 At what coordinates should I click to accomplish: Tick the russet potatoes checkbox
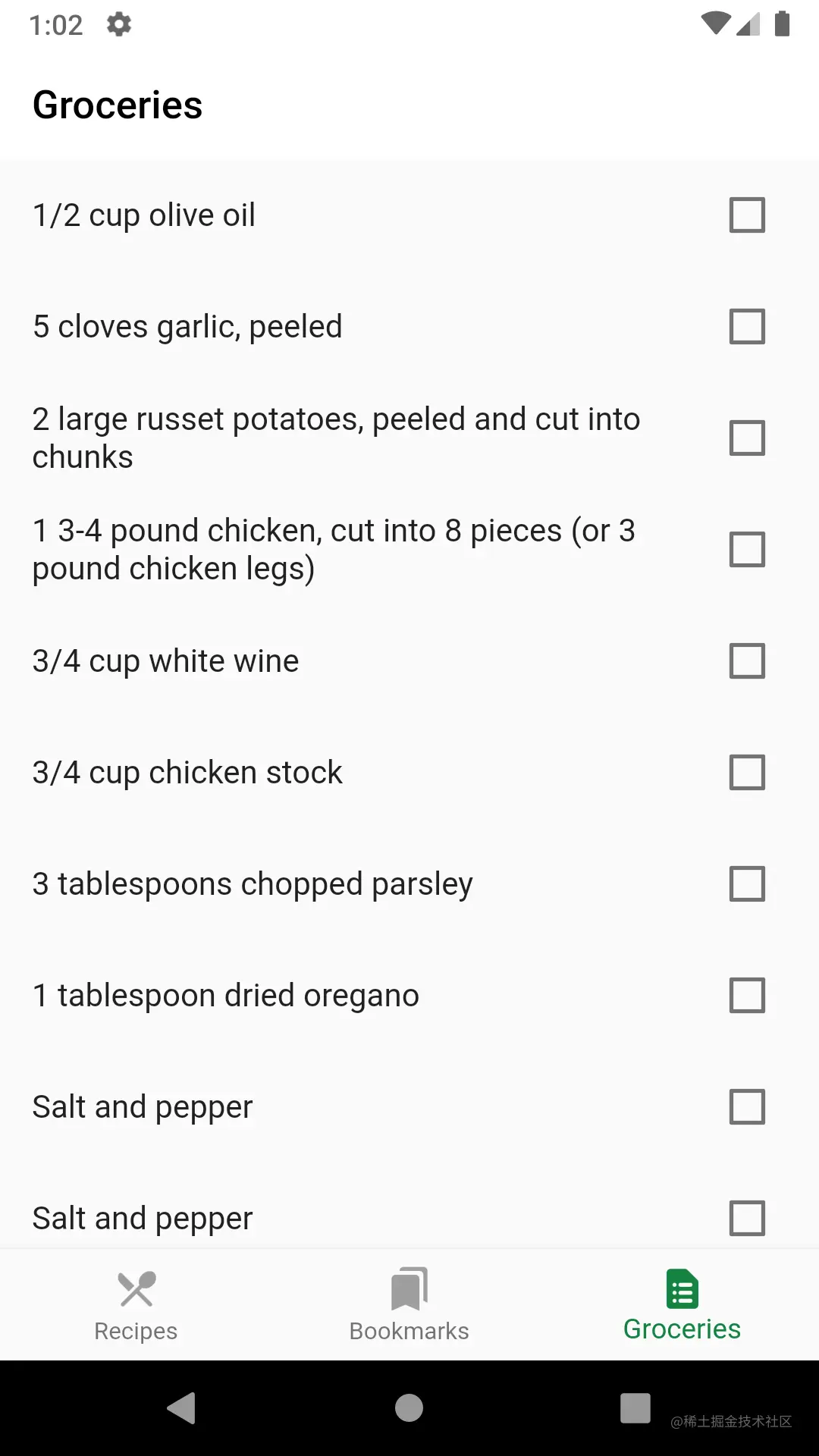pyautogui.click(x=747, y=438)
